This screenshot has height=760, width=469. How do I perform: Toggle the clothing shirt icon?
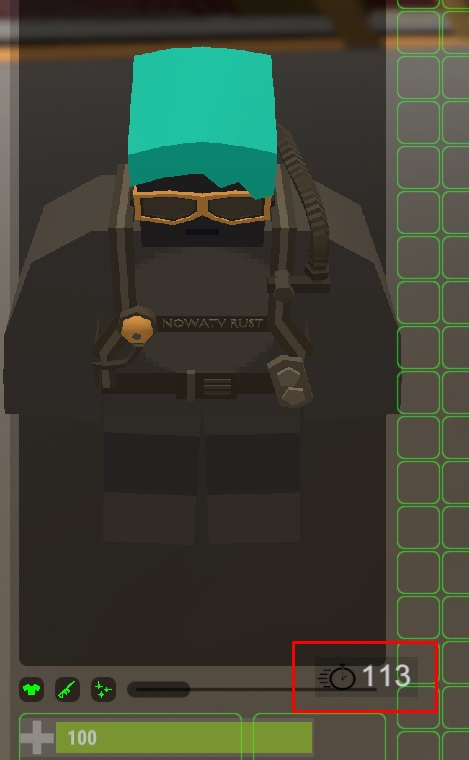pos(31,689)
